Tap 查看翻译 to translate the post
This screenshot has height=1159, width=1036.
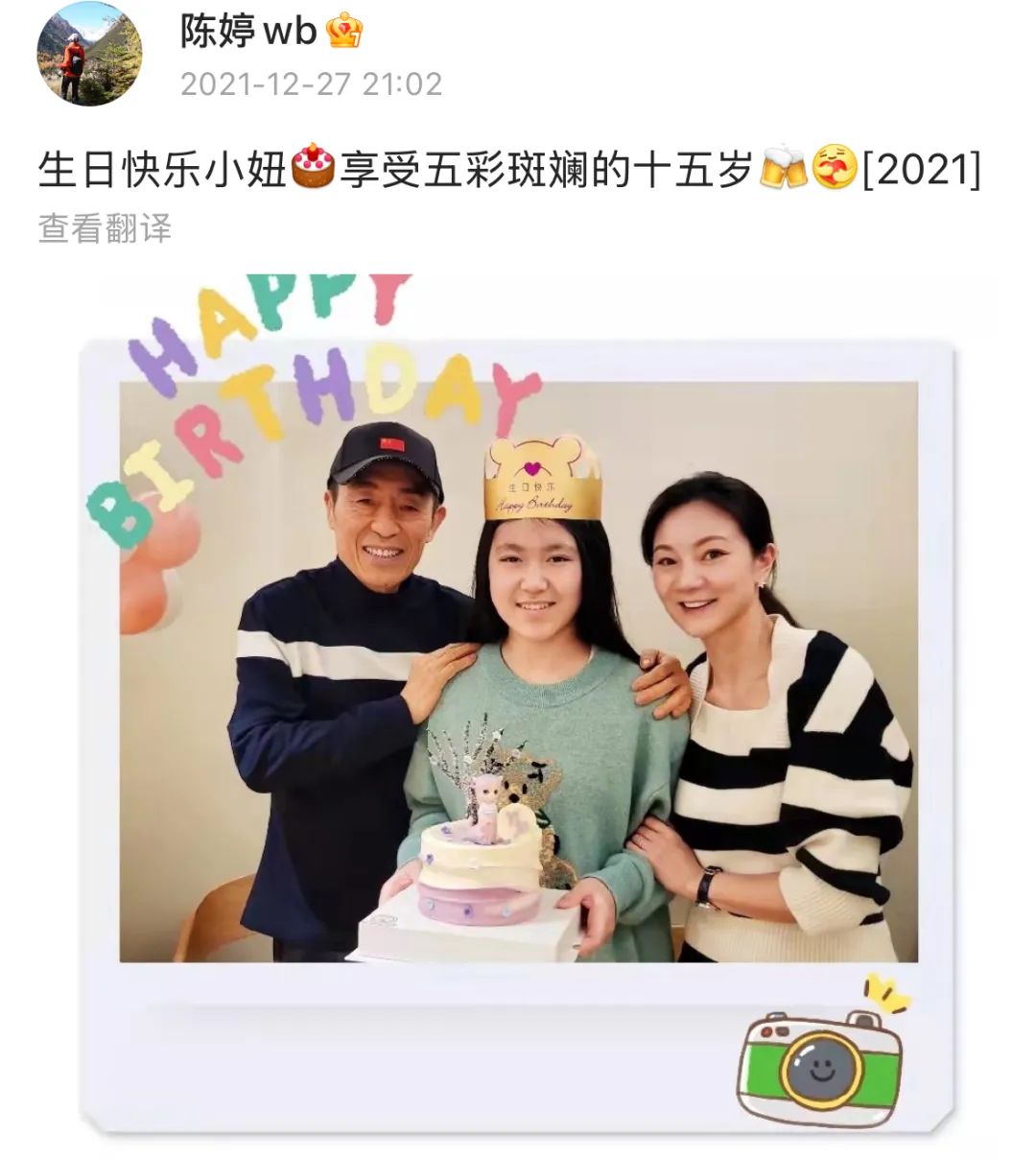[x=106, y=228]
